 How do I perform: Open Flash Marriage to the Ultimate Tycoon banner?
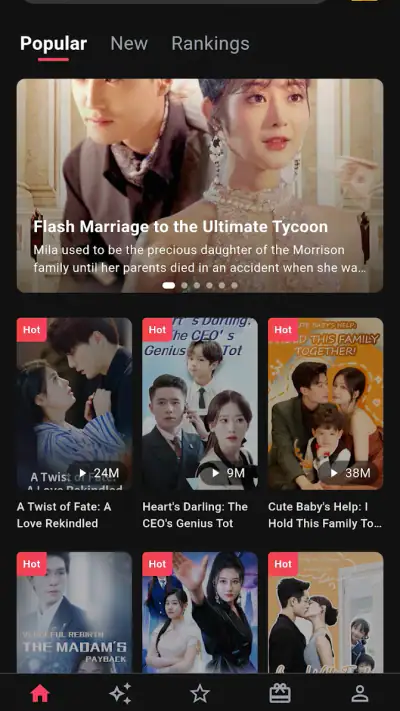click(200, 186)
